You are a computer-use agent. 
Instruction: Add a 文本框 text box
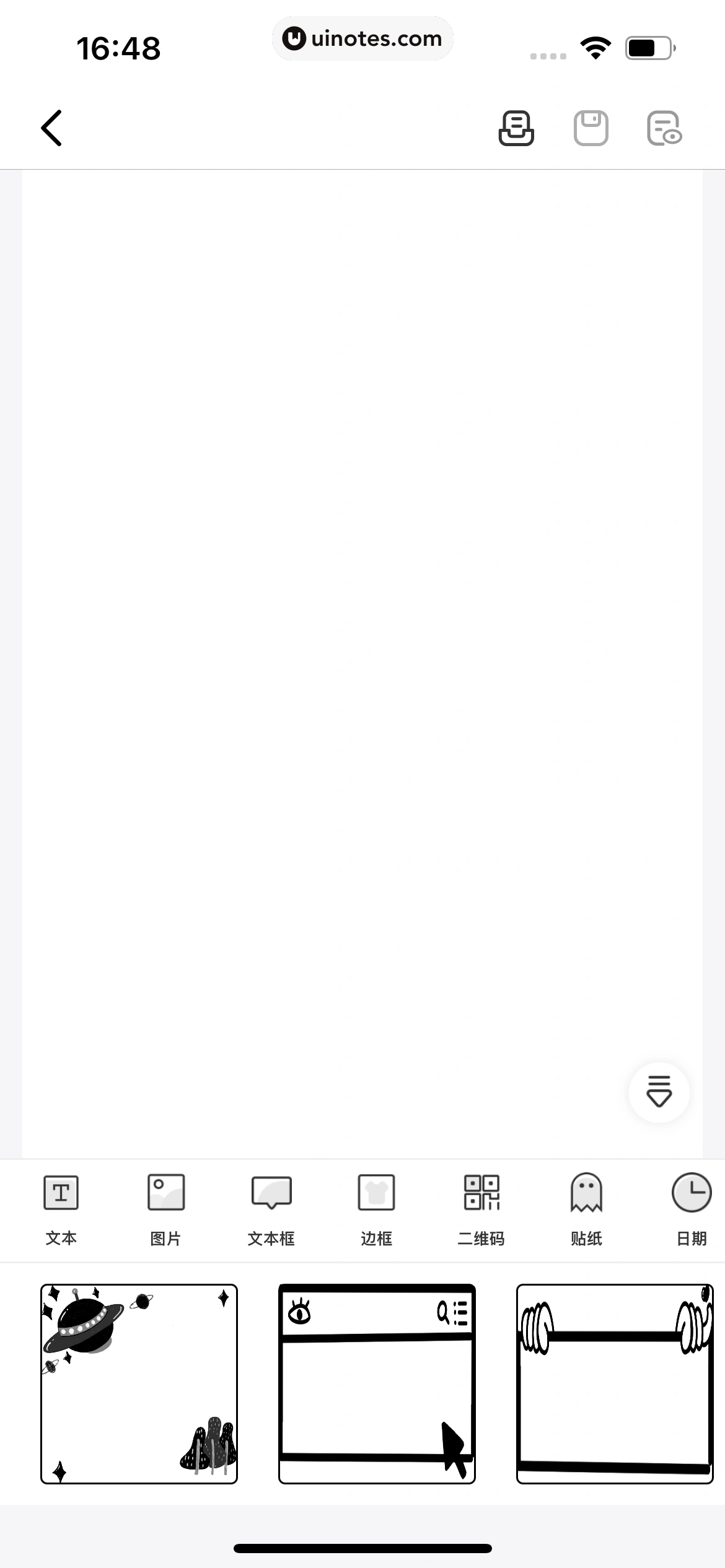pos(271,1208)
